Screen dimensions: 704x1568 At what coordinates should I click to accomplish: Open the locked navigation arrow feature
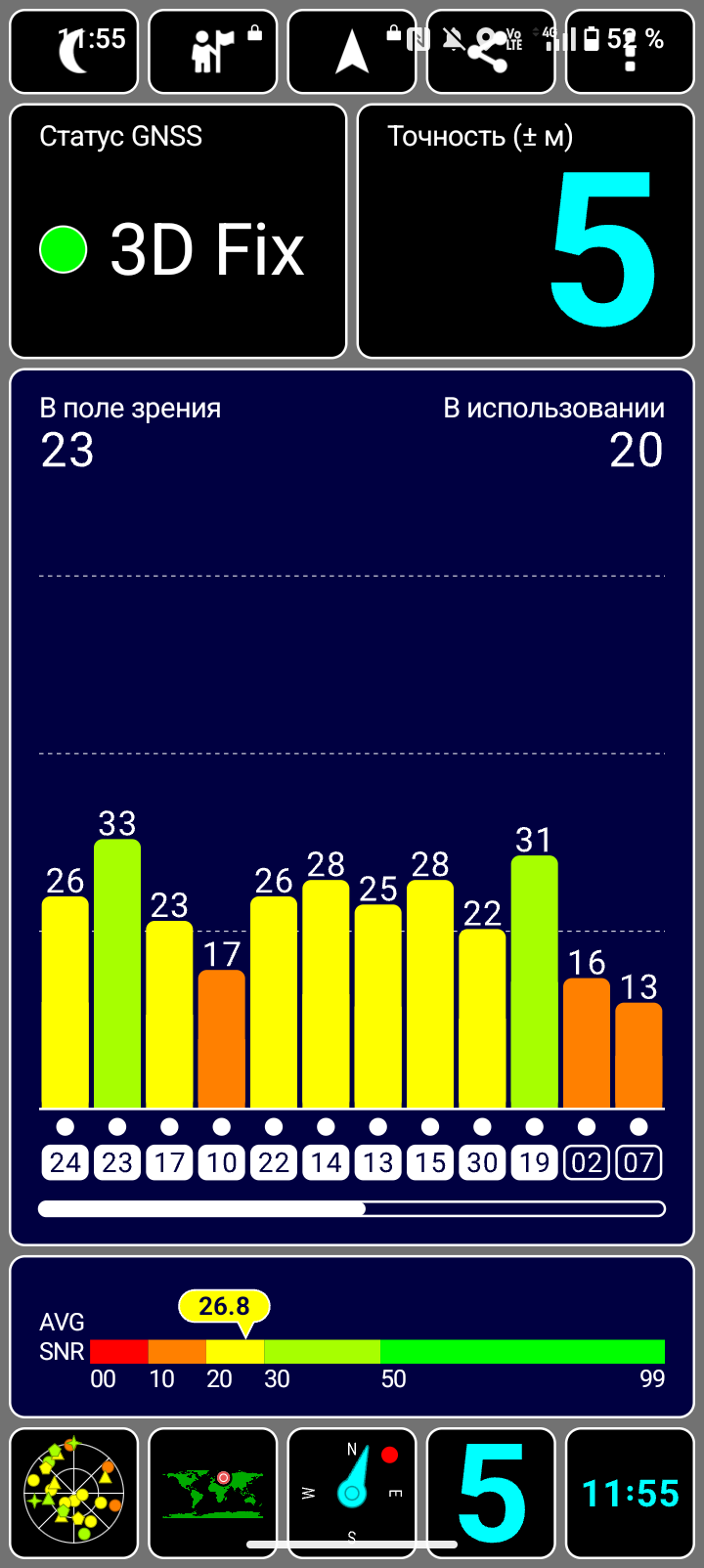point(352,52)
